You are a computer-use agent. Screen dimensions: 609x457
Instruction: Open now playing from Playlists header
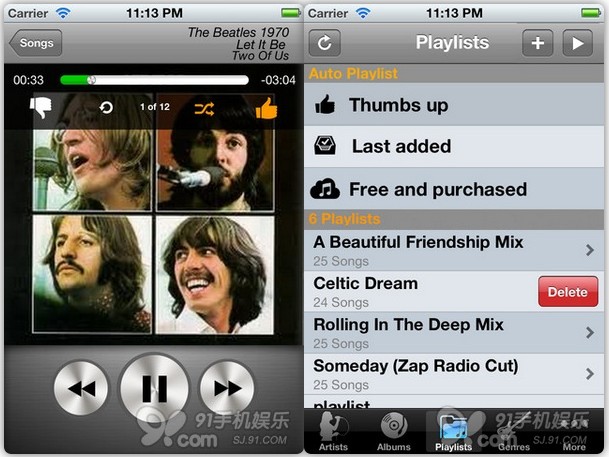576,43
